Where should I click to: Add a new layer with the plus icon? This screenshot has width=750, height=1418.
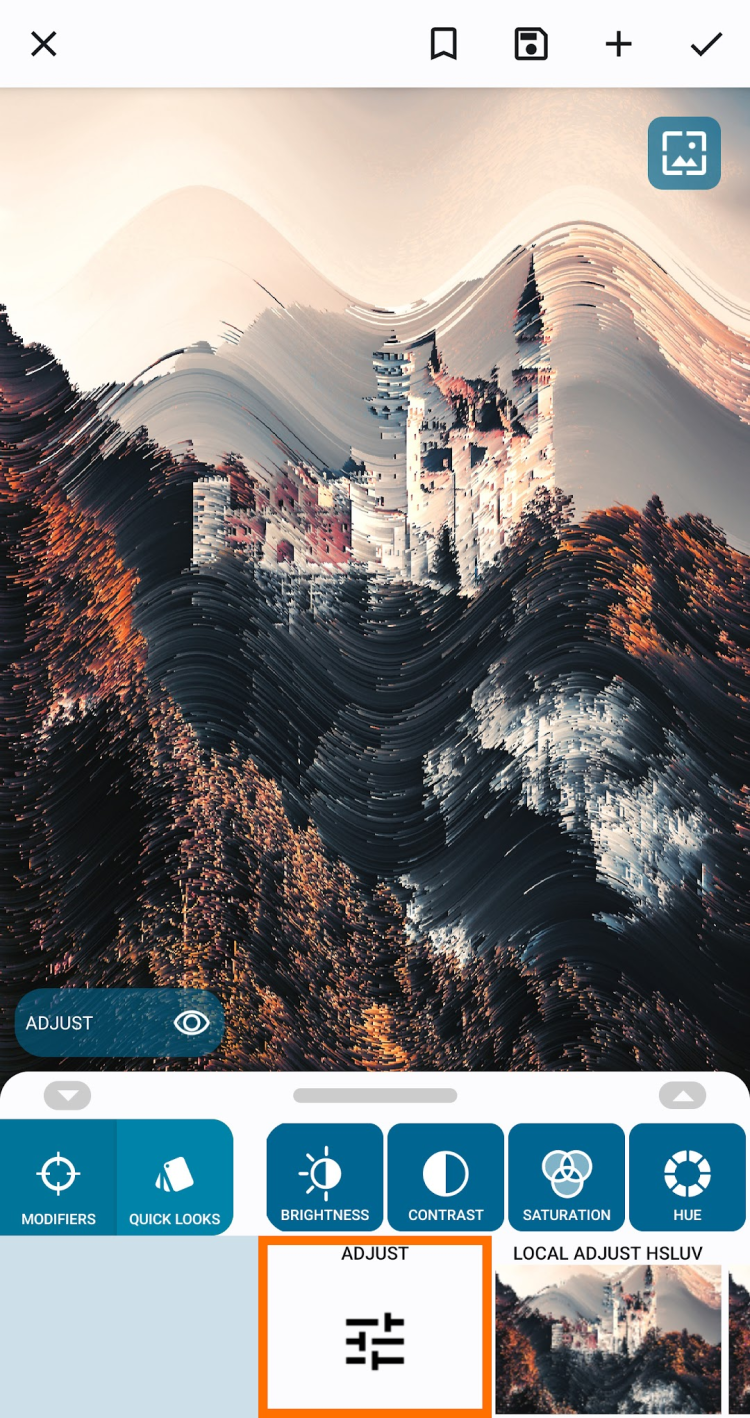pyautogui.click(x=619, y=44)
